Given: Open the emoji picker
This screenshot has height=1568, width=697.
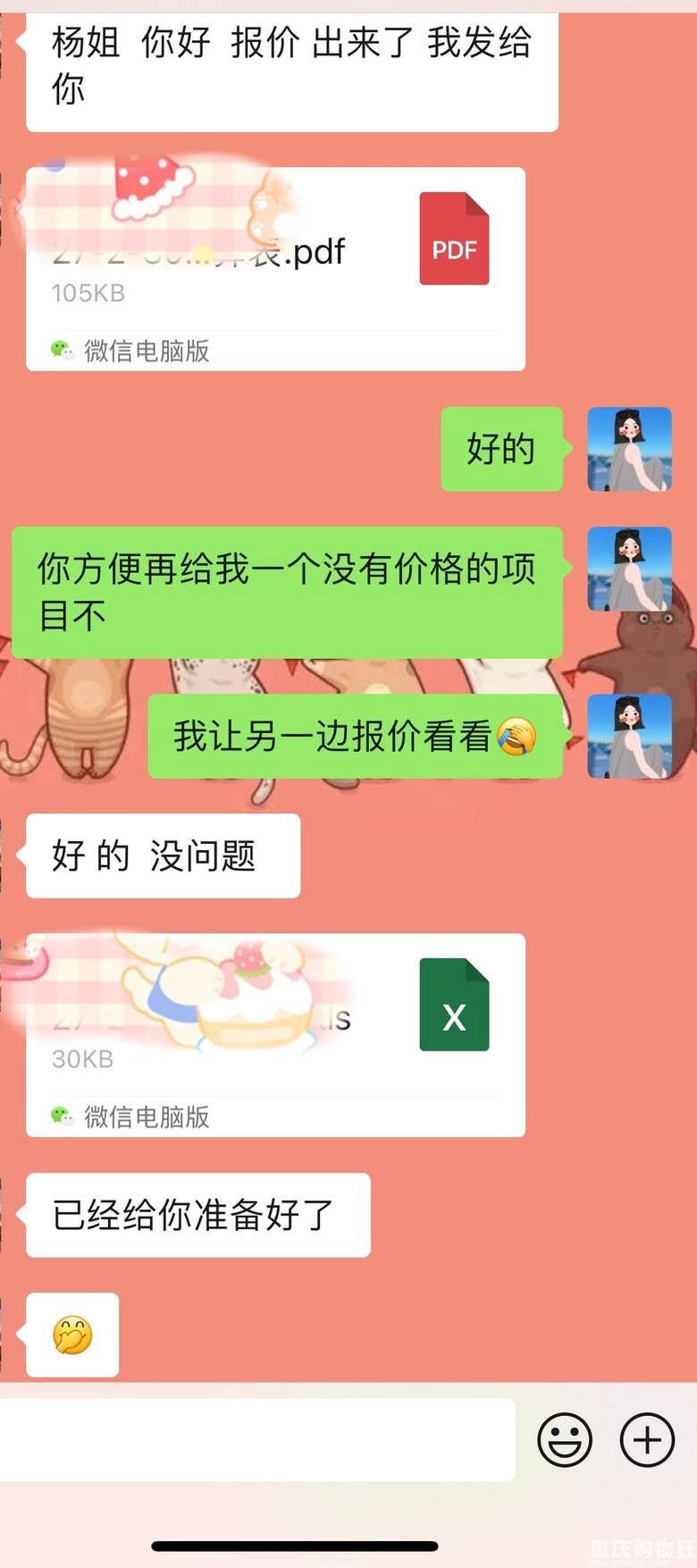Looking at the screenshot, I should pyautogui.click(x=565, y=1439).
